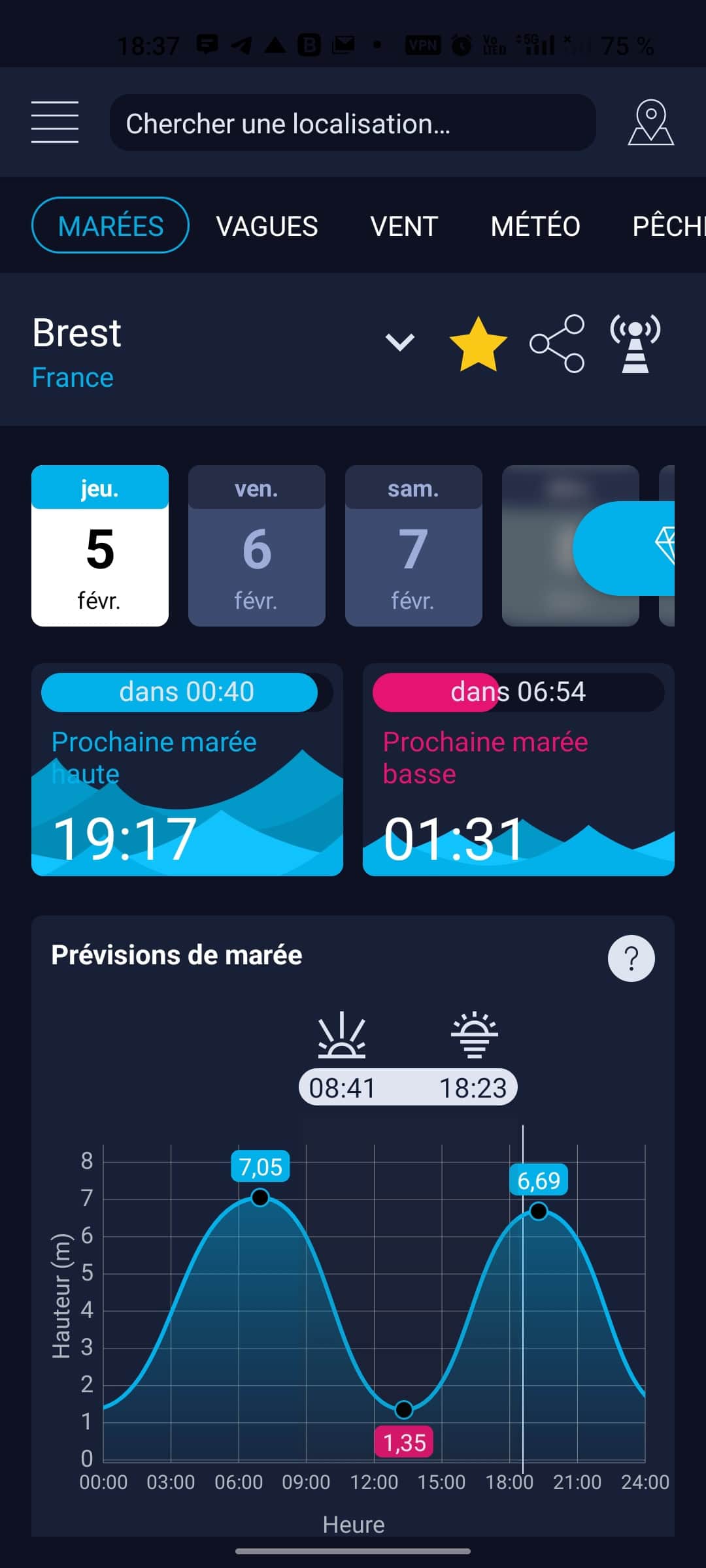Open the hamburger navigation menu
This screenshot has height=1568, width=706.
55,123
